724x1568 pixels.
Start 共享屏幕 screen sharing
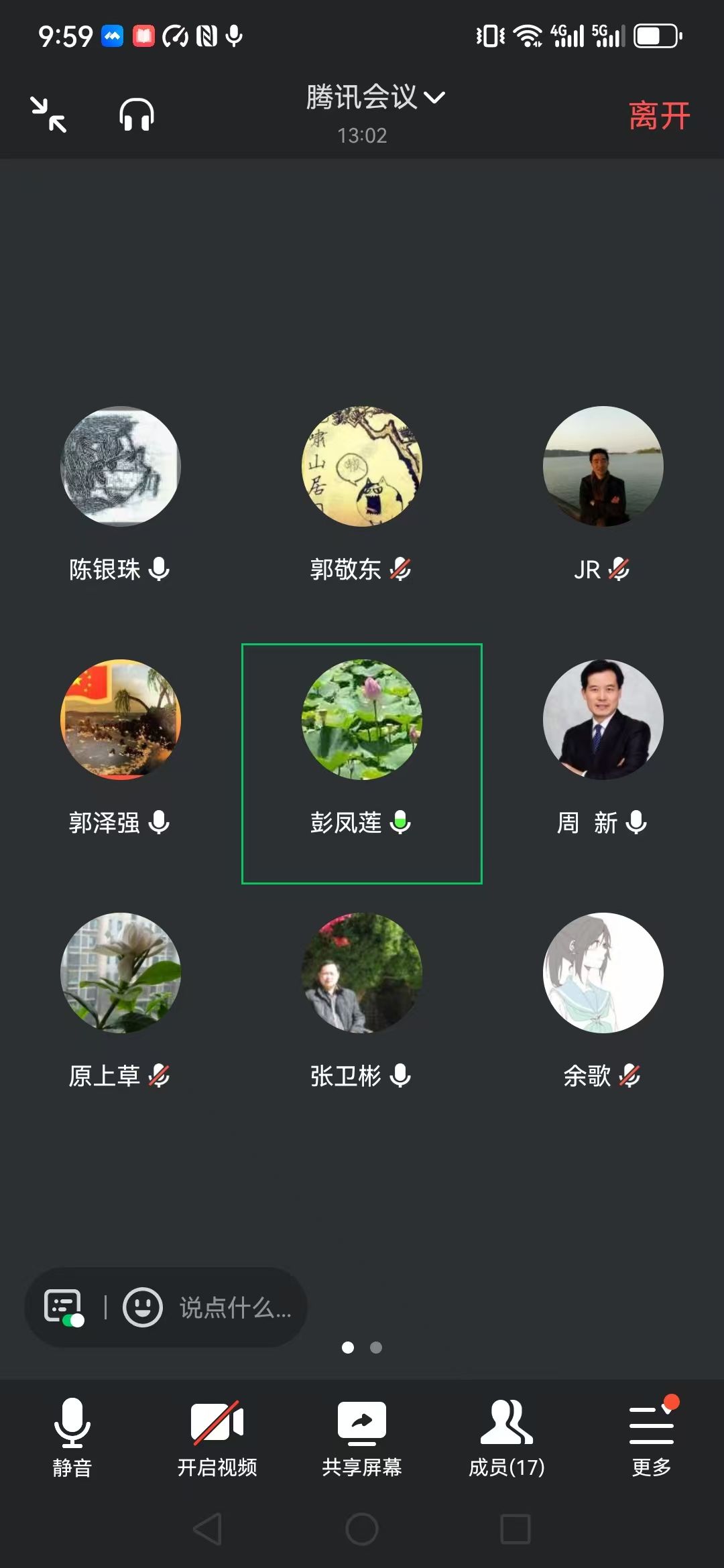[361, 1438]
